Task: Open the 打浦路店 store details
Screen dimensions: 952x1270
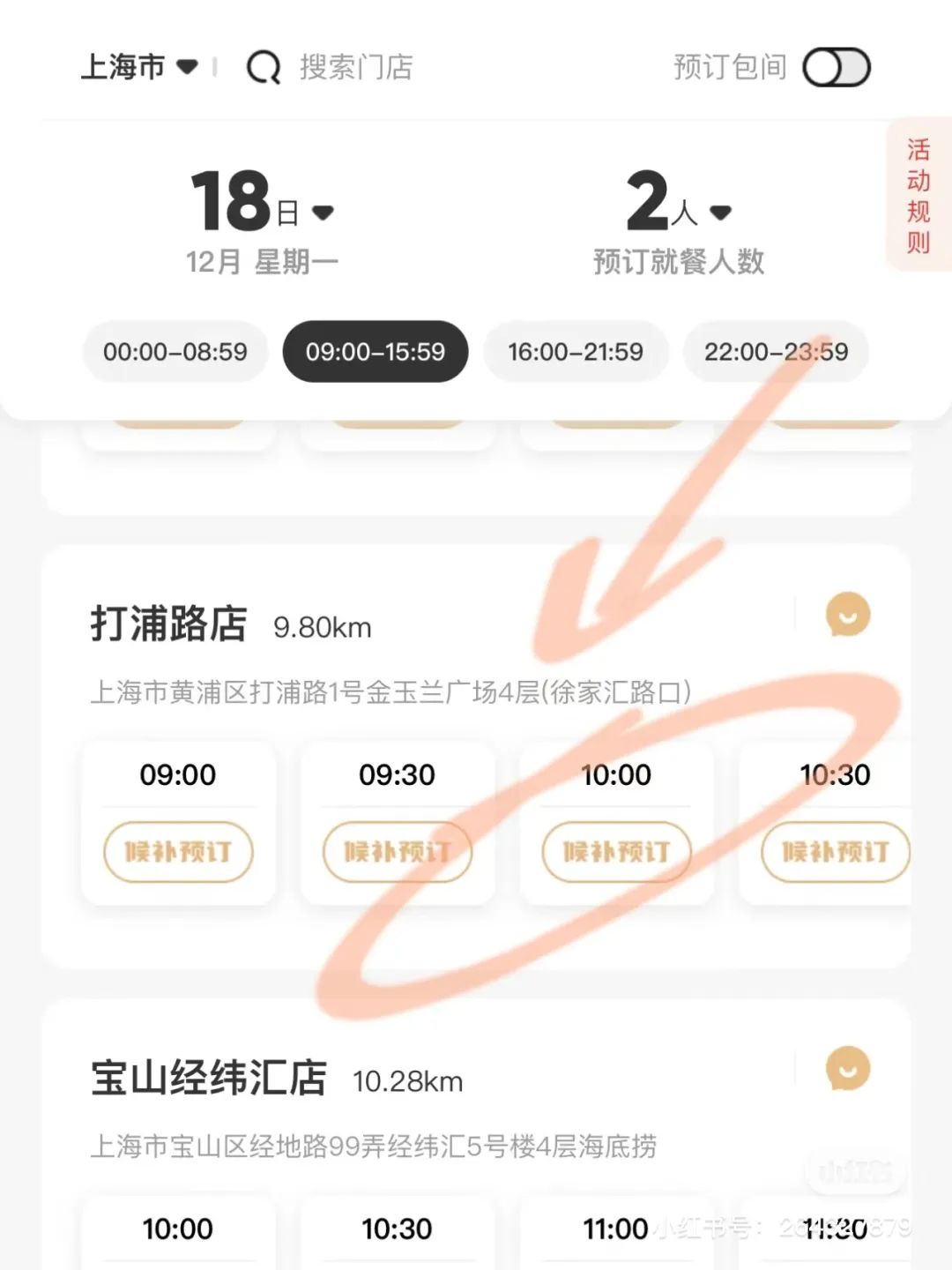Action: (168, 624)
